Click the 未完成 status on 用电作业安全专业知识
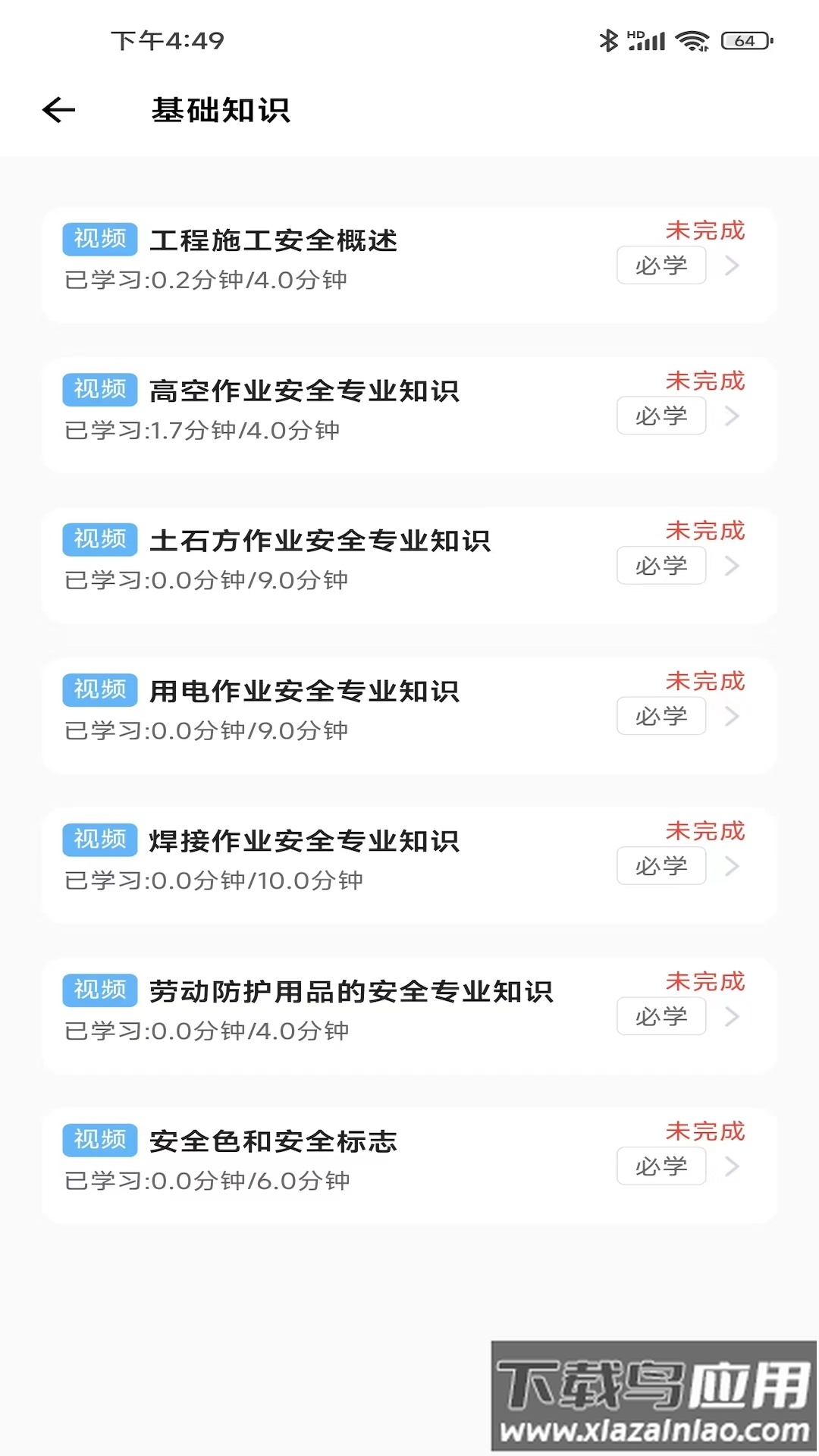This screenshot has height=1456, width=819. [x=704, y=680]
